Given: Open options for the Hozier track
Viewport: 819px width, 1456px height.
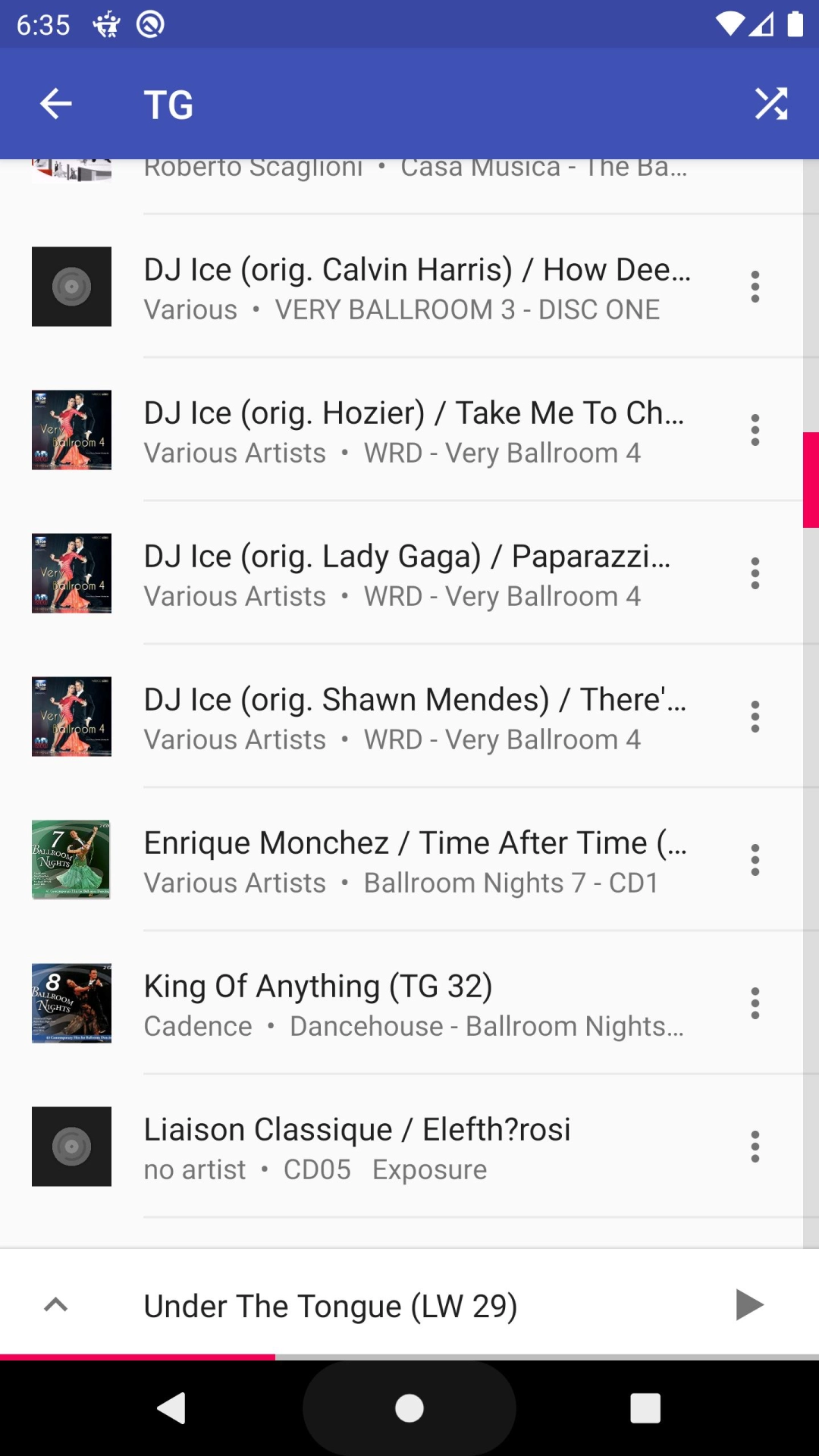Looking at the screenshot, I should tap(755, 431).
